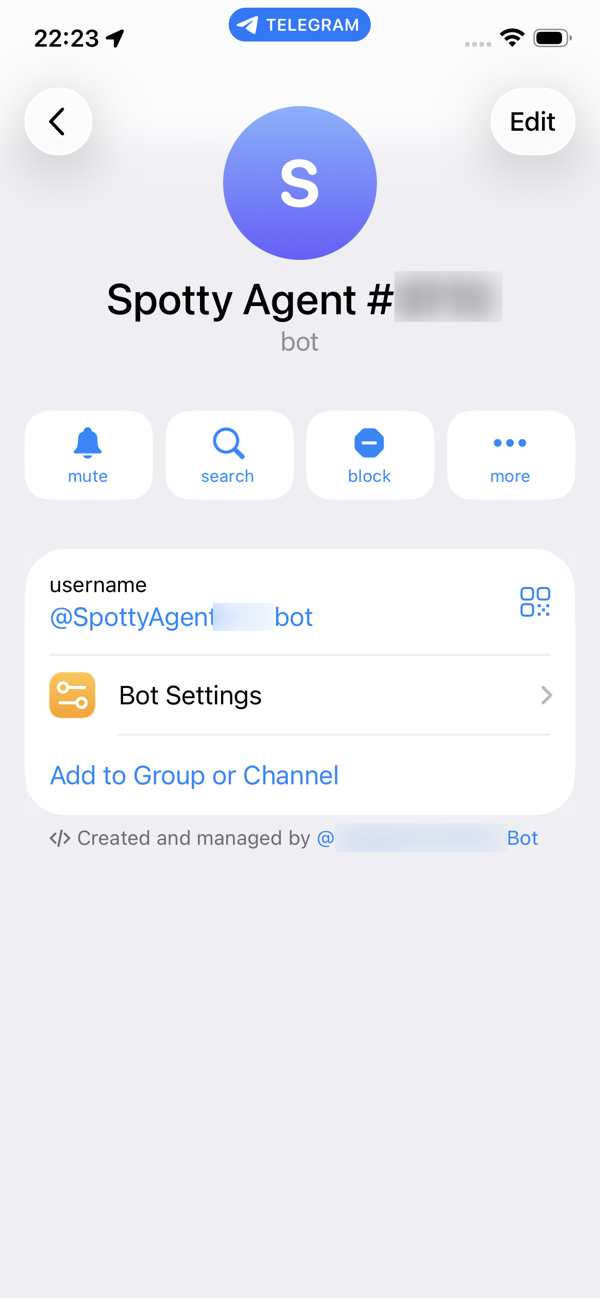Image resolution: width=600 pixels, height=1298 pixels.
Task: Open the managing bot link
Action: point(428,838)
